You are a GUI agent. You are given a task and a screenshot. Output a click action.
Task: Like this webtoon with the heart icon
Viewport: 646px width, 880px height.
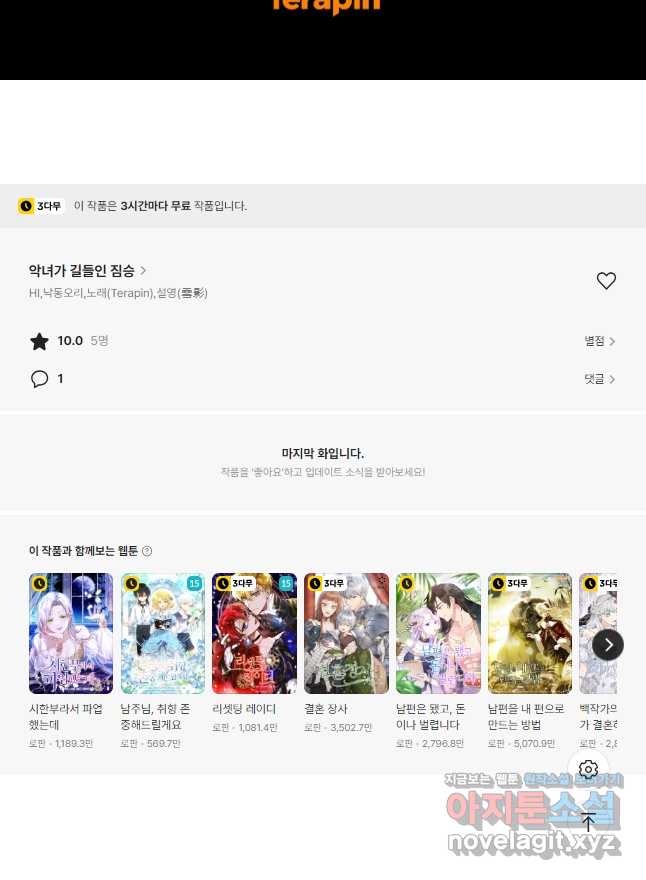[x=606, y=281]
